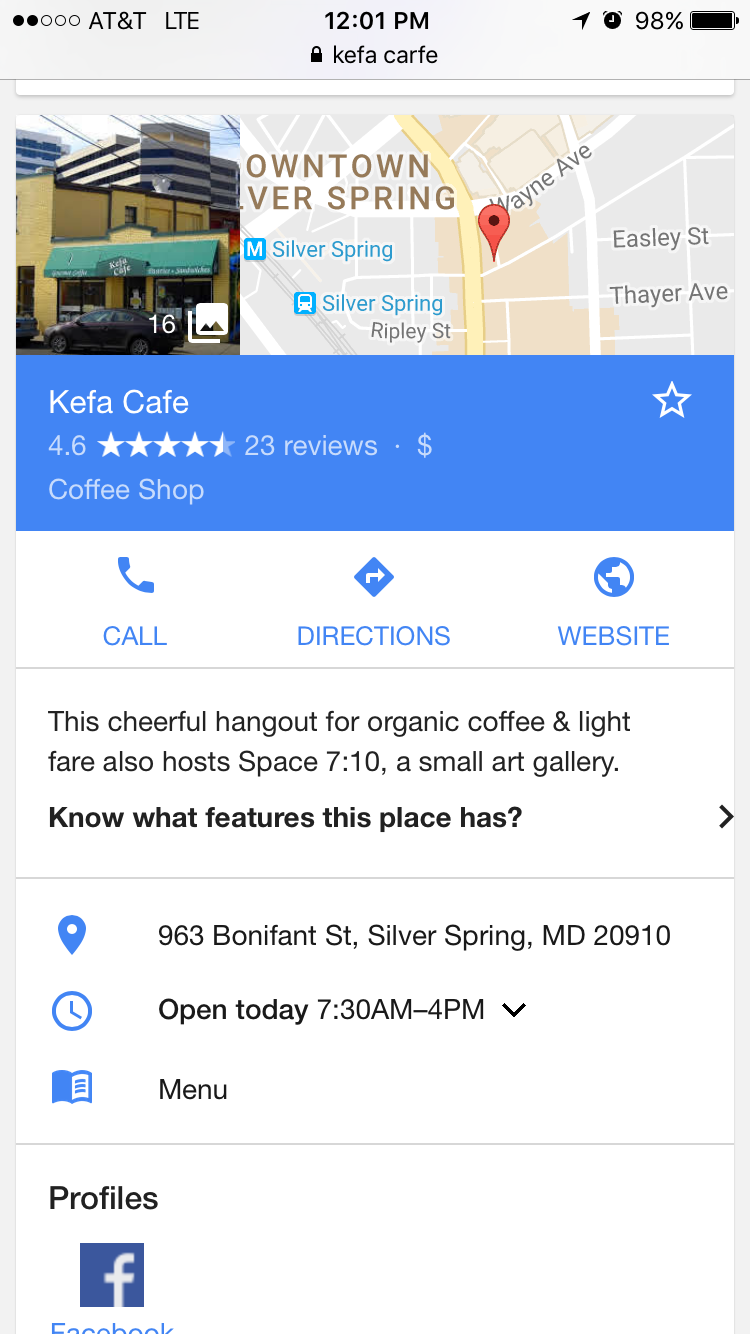Viewport: 750px width, 1334px height.
Task: Tap the kefa carfe address bar
Action: 375,54
